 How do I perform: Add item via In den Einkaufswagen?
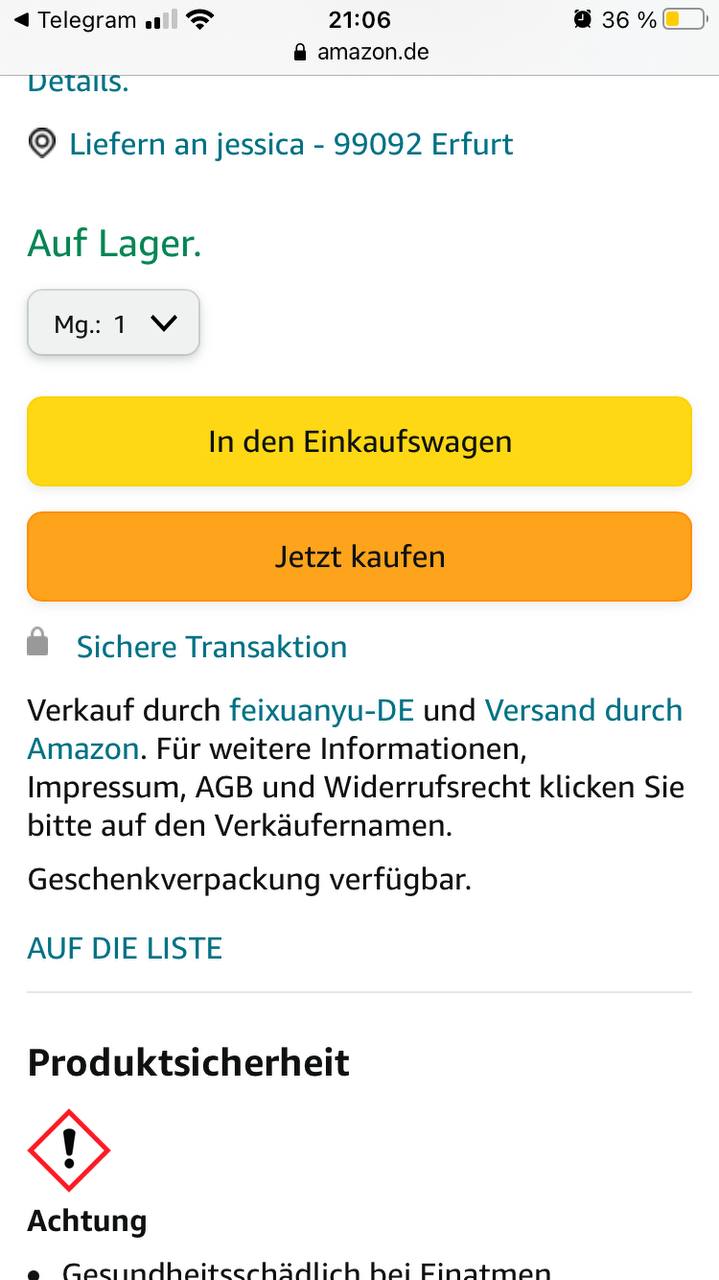pos(359,442)
